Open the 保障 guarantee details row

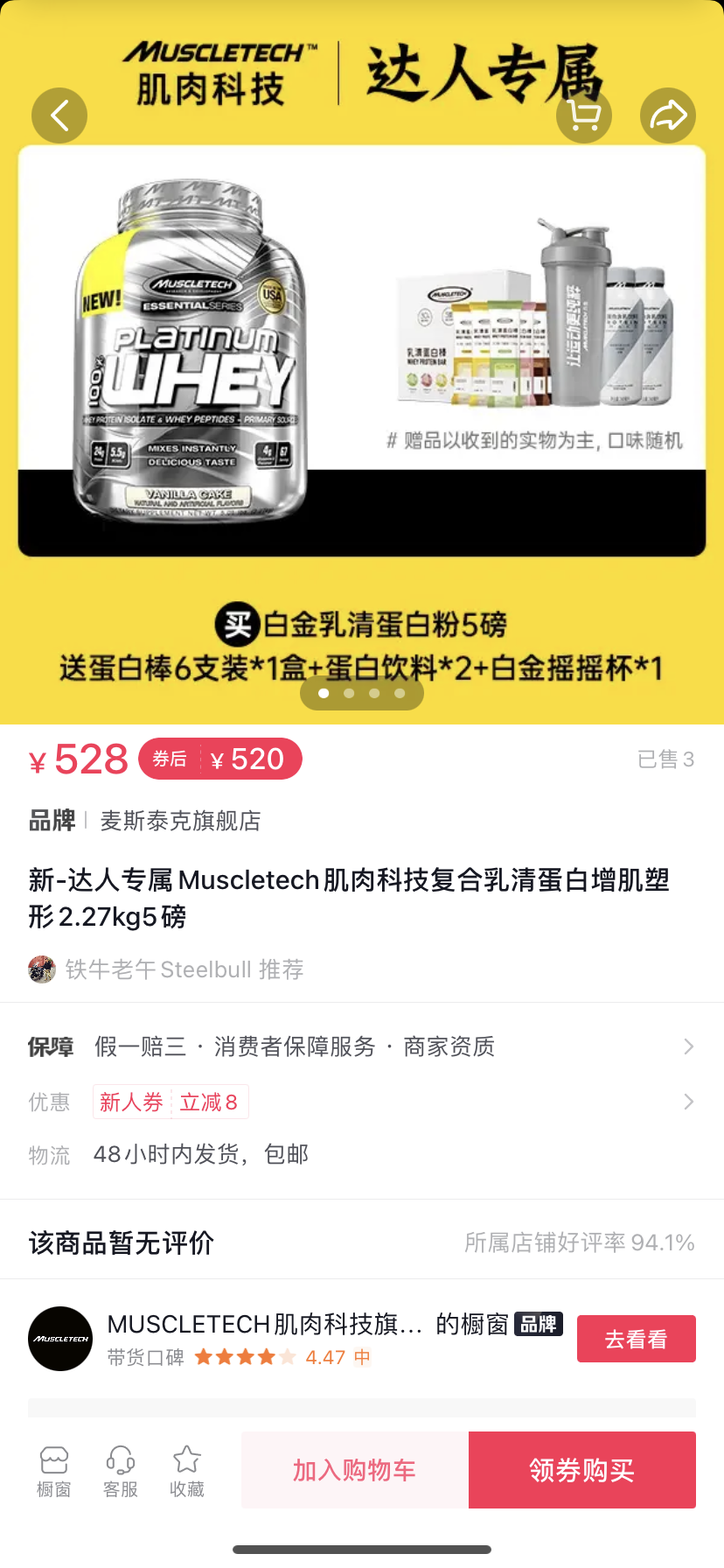coord(362,1046)
